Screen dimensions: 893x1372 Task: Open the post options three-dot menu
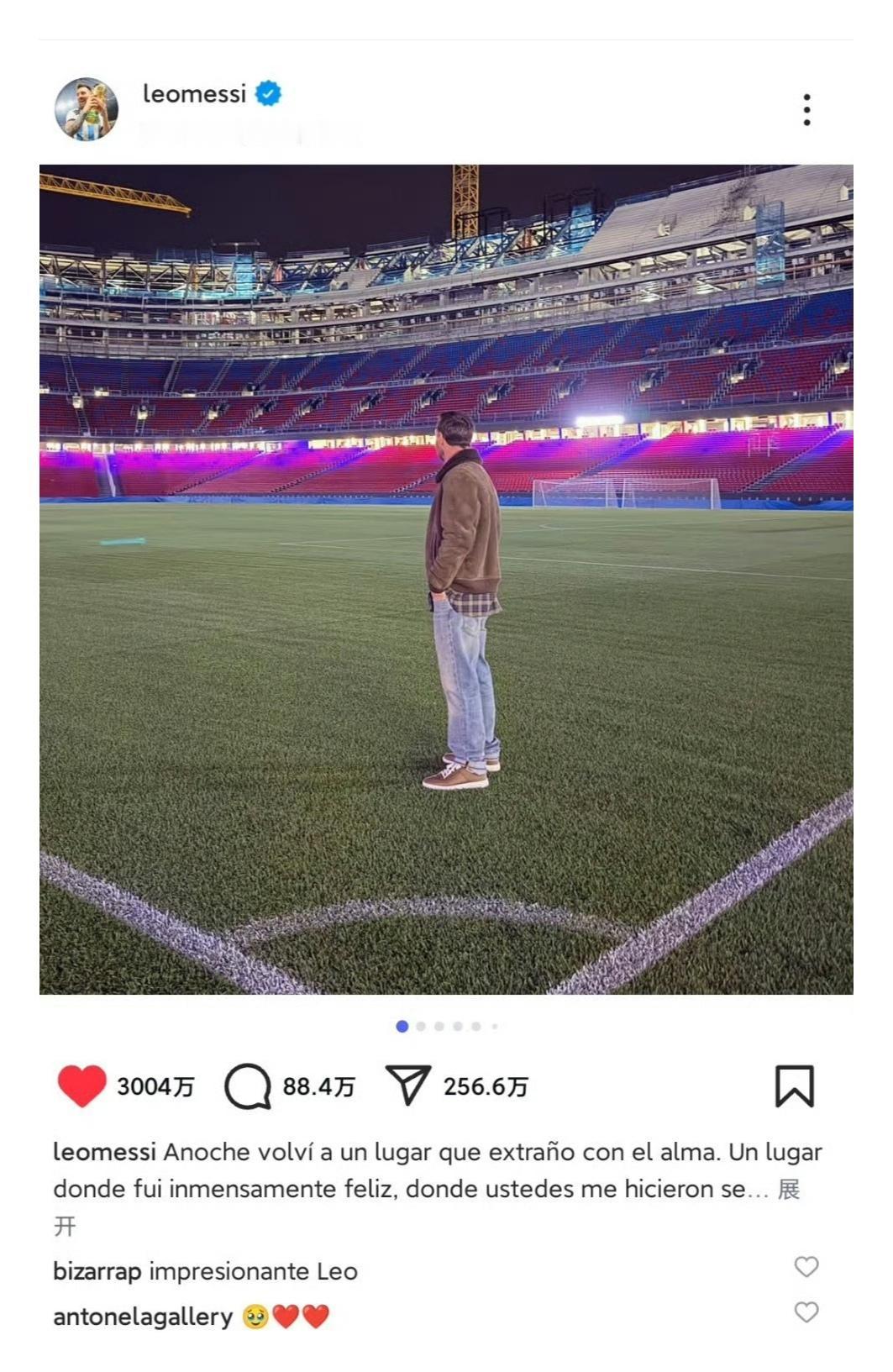[x=807, y=108]
